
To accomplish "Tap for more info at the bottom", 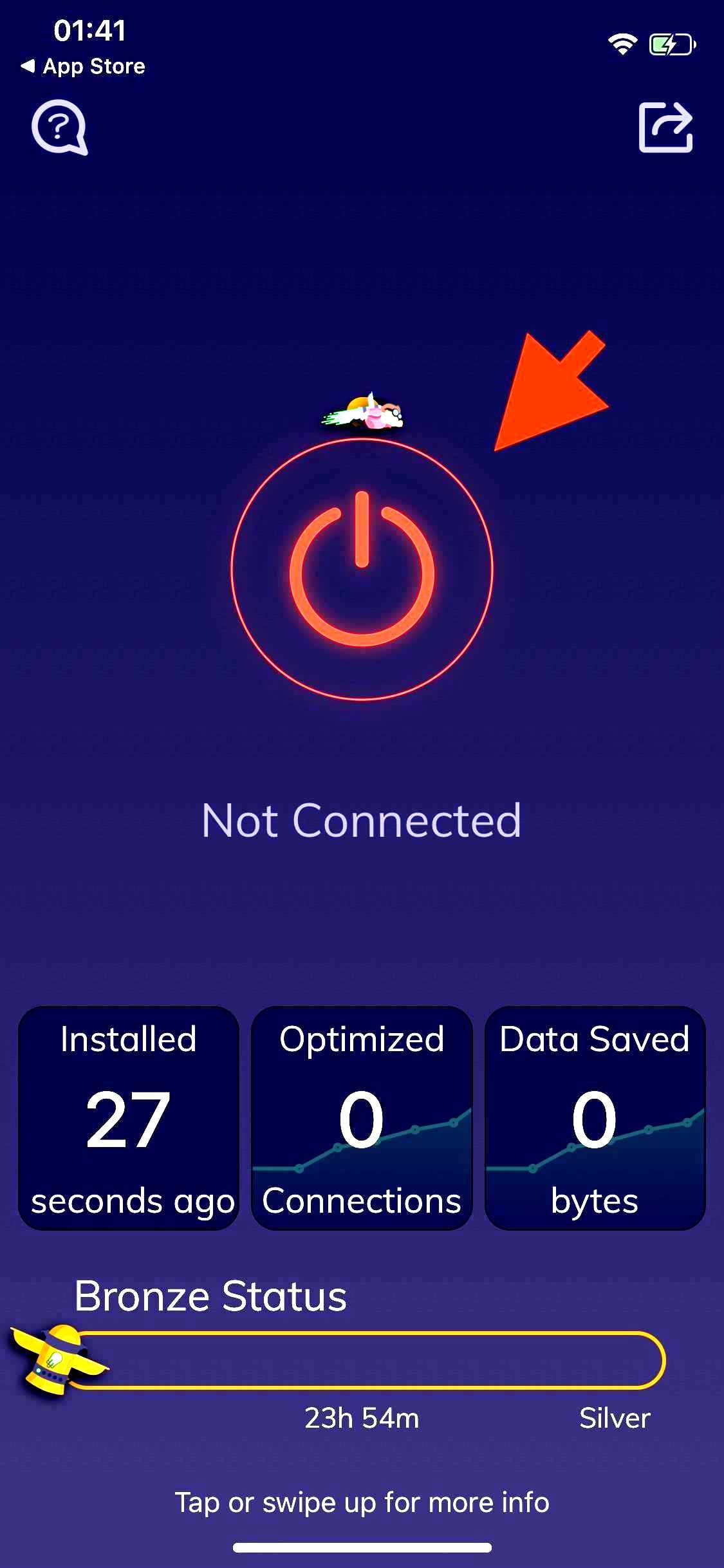I will (362, 1502).
